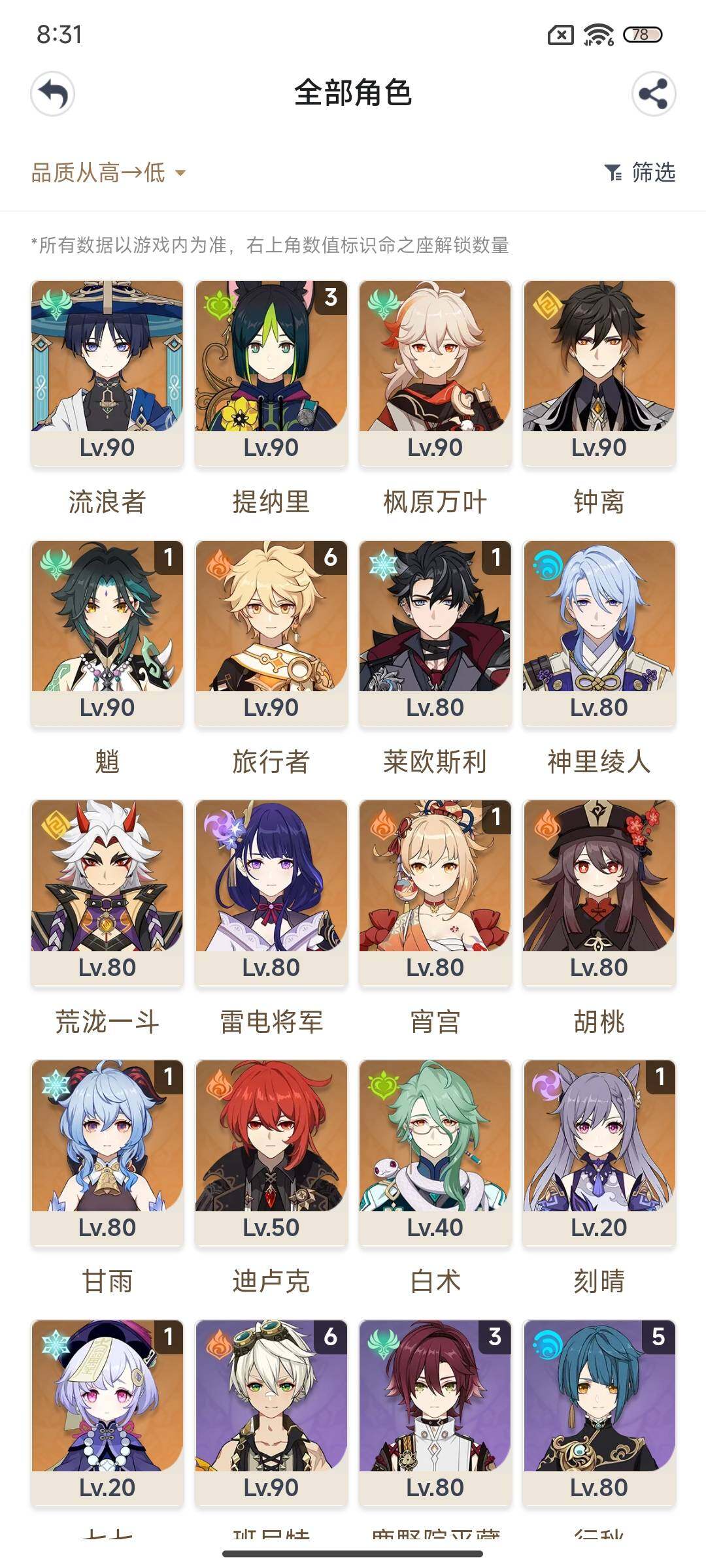Open 宵宫 character card
This screenshot has width=706, height=1568.
pos(435,892)
